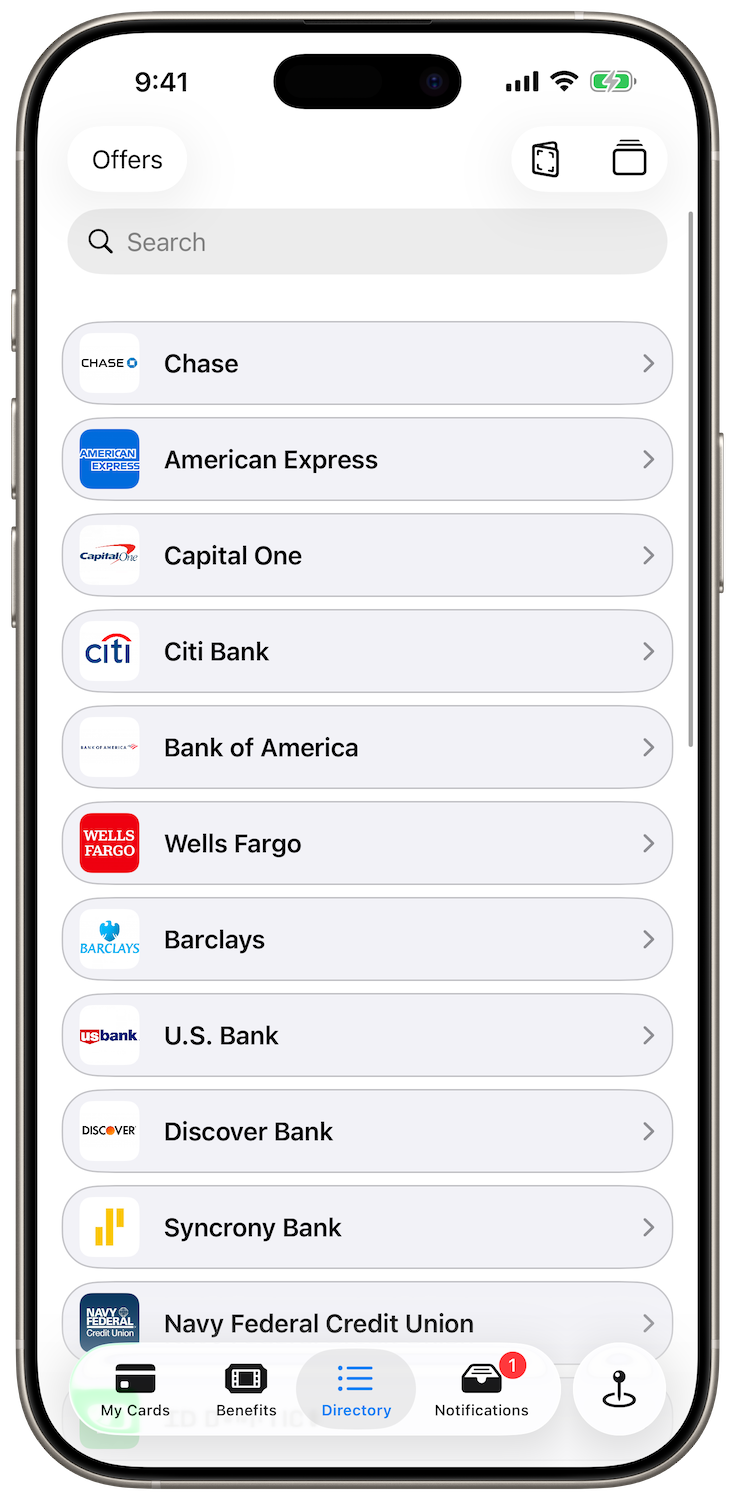
Task: Tap the Syncrony Bank logo icon
Action: [x=109, y=1227]
